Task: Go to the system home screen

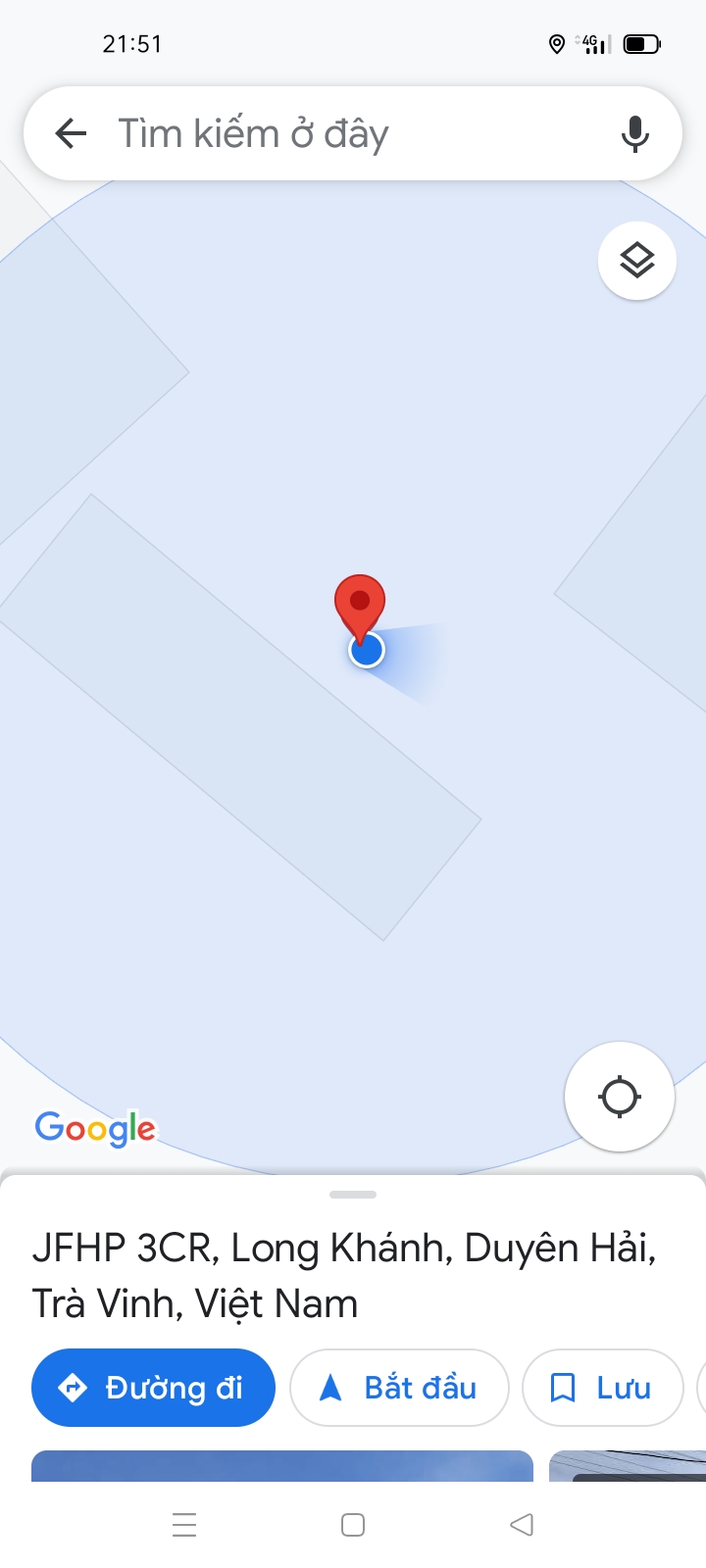Action: tap(353, 1525)
